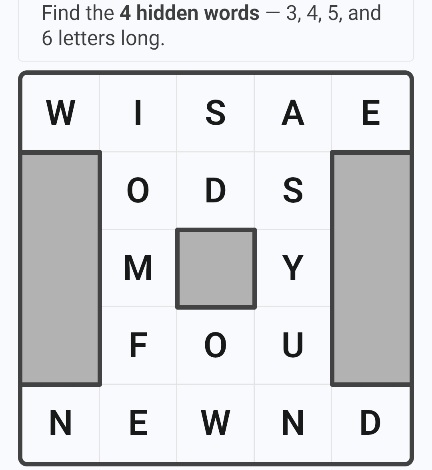Select the letter I tile
Image resolution: width=432 pixels, height=470 pixels.
point(138,113)
